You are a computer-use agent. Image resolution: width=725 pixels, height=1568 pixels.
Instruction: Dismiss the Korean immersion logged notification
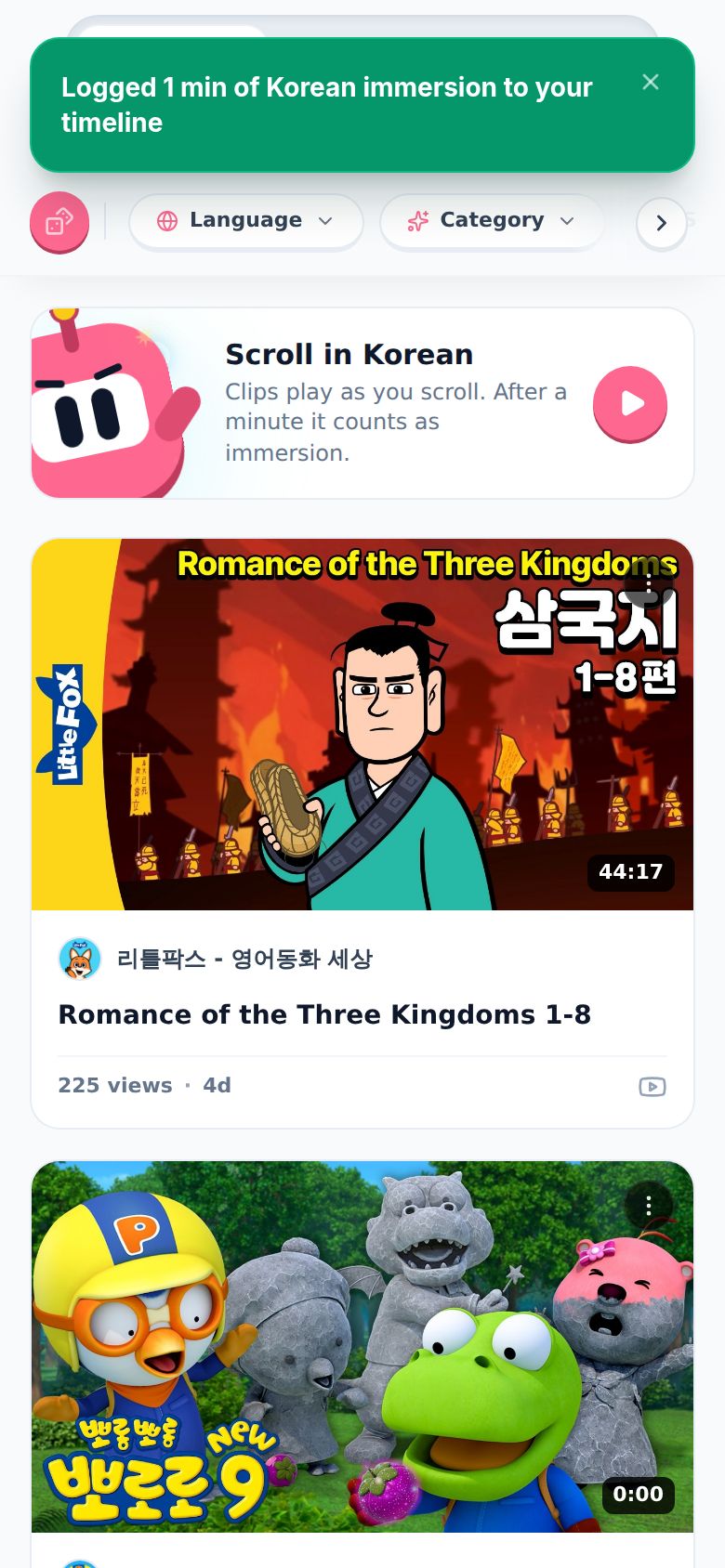pyautogui.click(x=651, y=83)
